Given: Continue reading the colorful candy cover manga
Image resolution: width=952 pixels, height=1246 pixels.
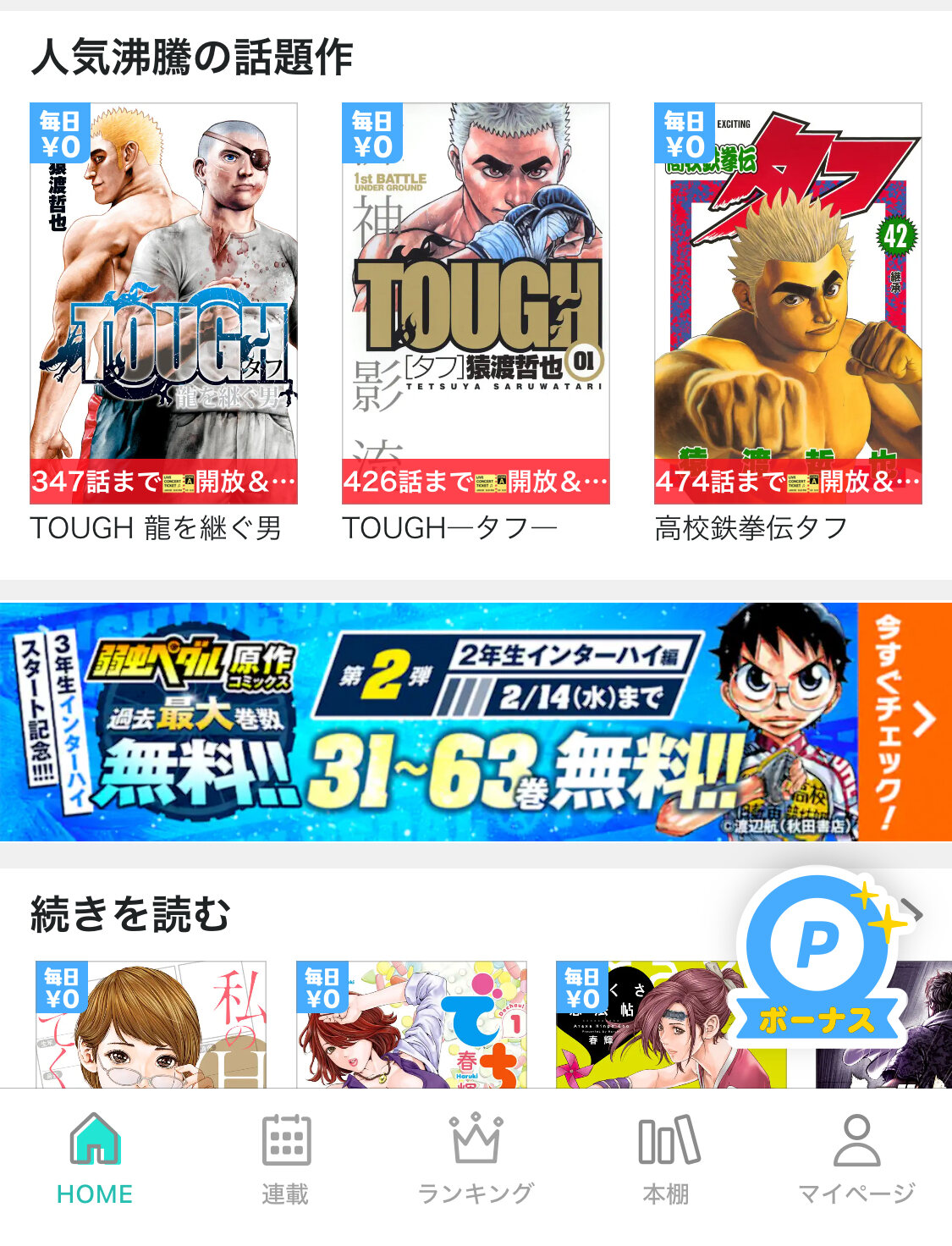Looking at the screenshot, I should coord(411,1024).
